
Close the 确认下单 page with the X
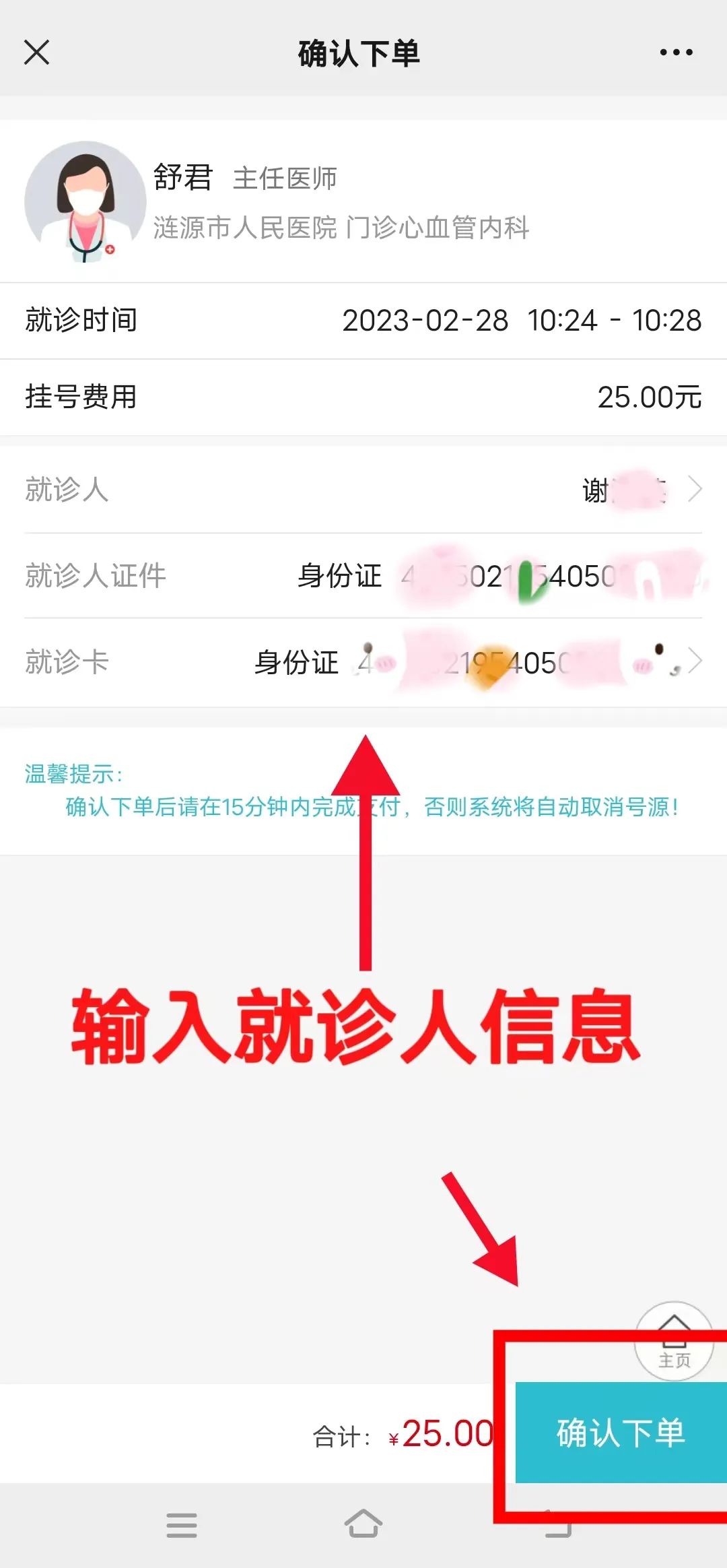pyautogui.click(x=37, y=53)
